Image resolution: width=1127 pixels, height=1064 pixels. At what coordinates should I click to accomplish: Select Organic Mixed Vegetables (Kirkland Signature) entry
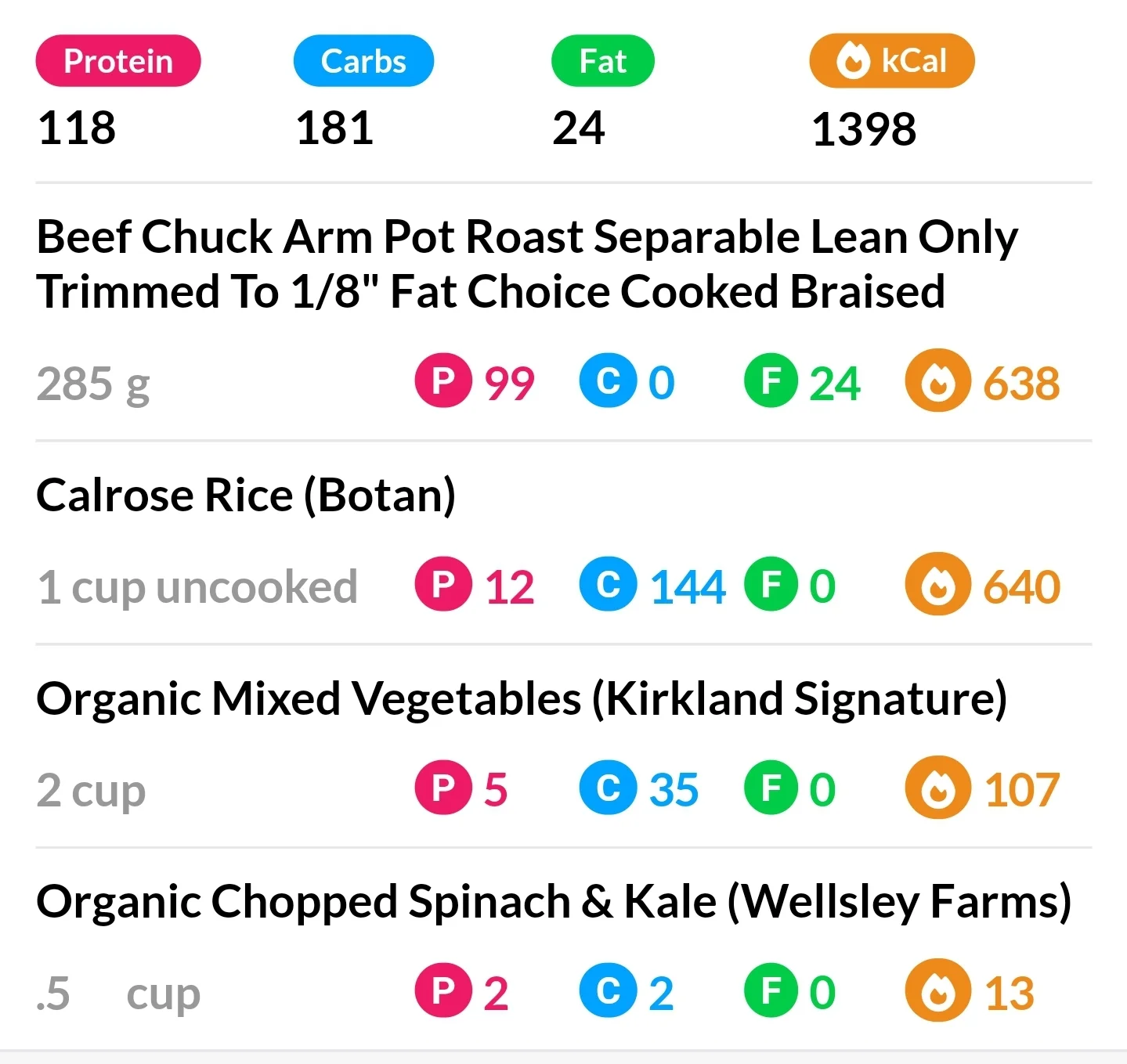pyautogui.click(x=522, y=698)
